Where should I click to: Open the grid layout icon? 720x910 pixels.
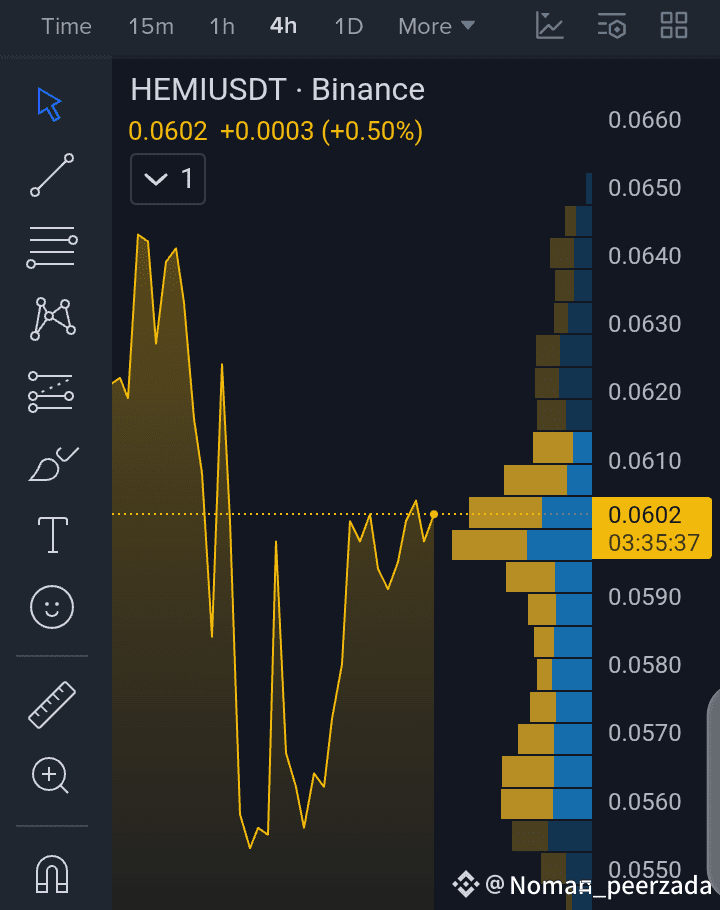point(674,26)
